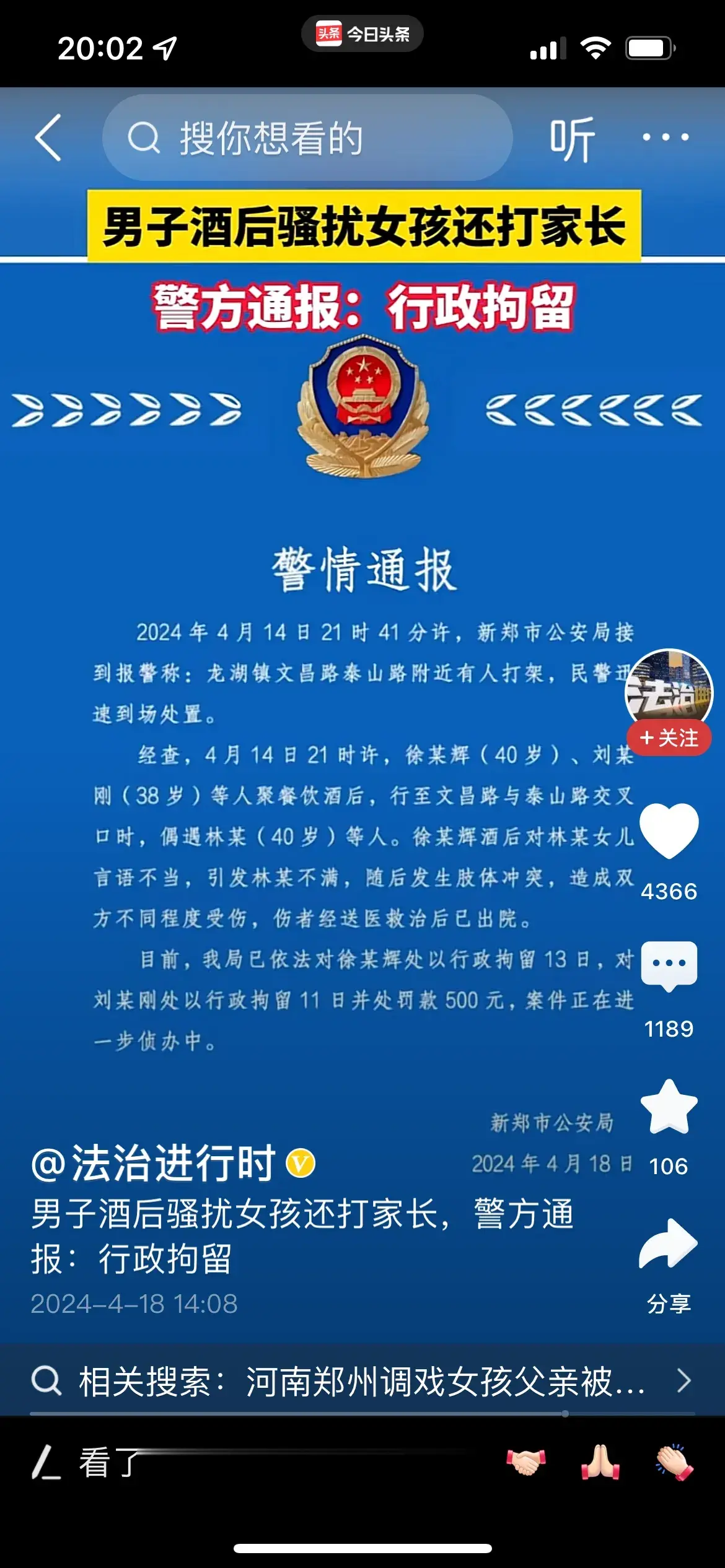Go back using the back arrow
This screenshot has width=725, height=1568.
pyautogui.click(x=48, y=137)
